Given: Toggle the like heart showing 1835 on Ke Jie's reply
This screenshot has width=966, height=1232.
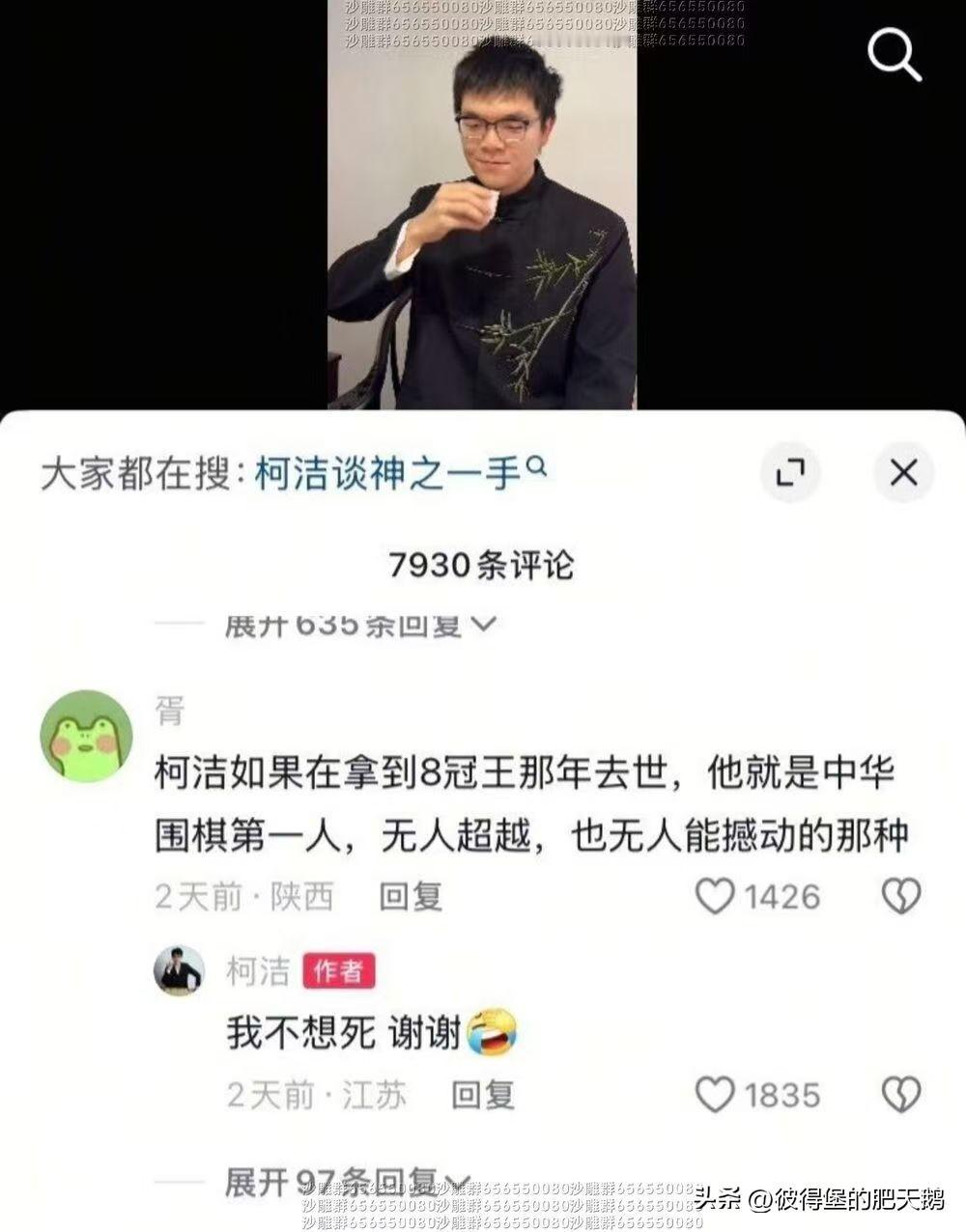Looking at the screenshot, I should point(715,1095).
